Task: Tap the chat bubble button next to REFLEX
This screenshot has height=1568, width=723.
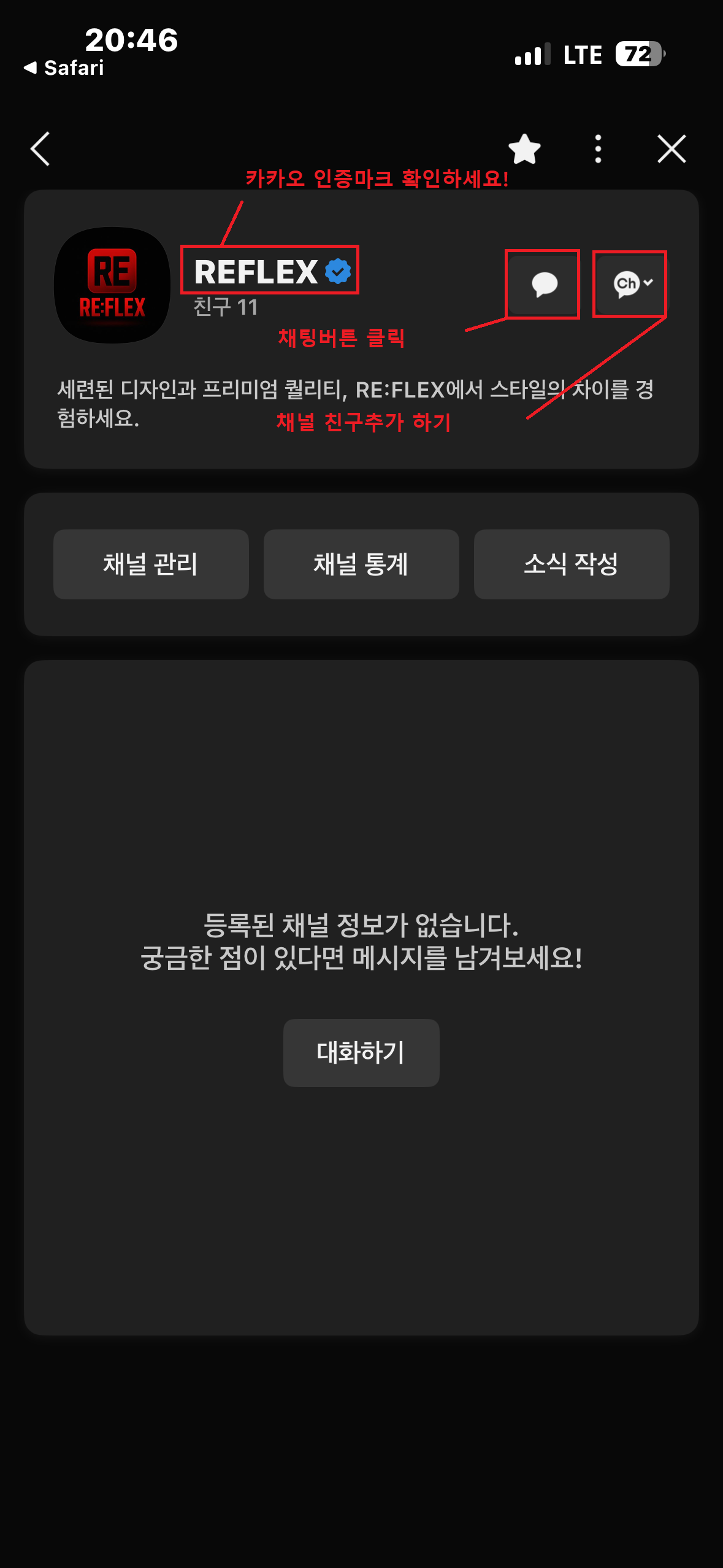Action: [x=543, y=285]
